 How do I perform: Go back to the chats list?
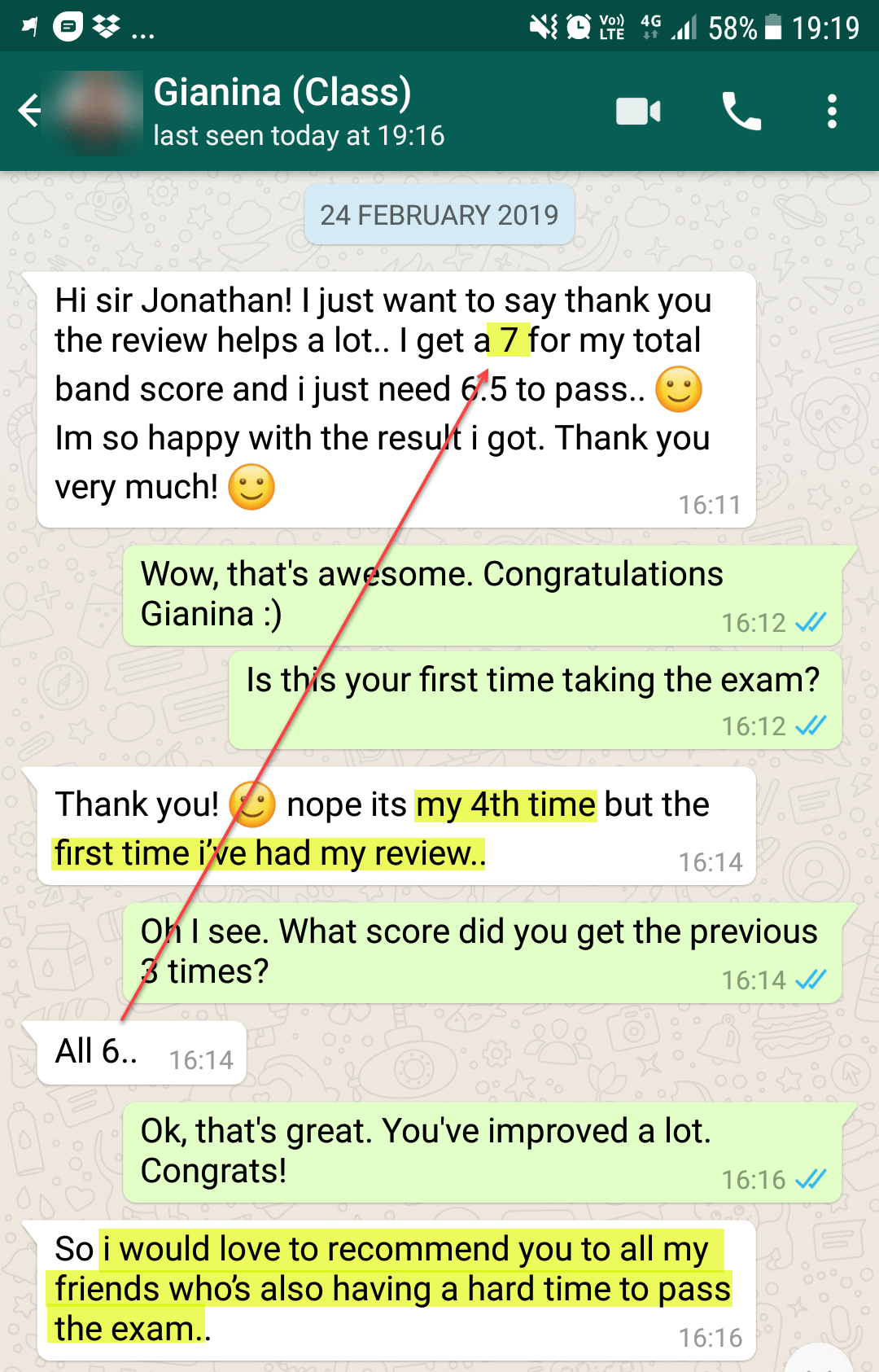(x=29, y=111)
